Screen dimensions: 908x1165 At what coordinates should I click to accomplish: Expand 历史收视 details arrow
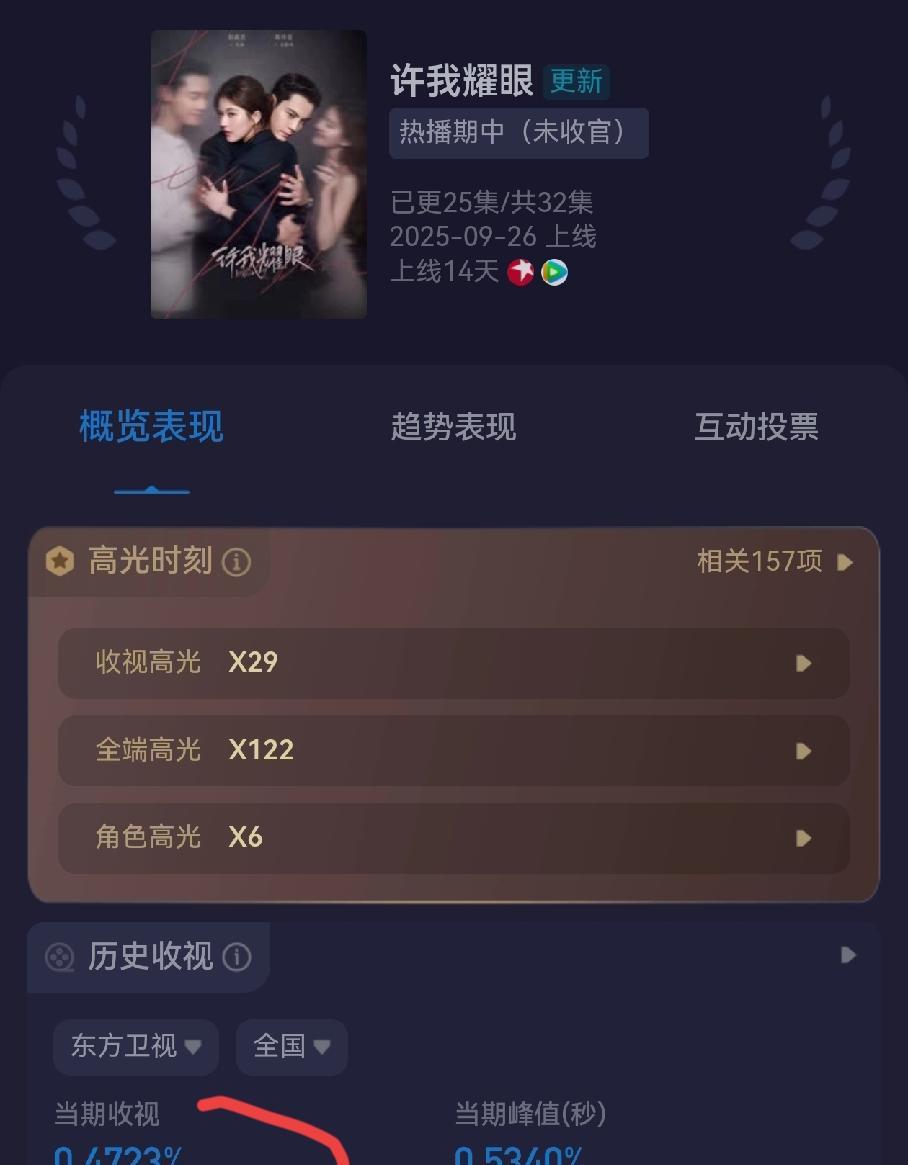click(848, 955)
